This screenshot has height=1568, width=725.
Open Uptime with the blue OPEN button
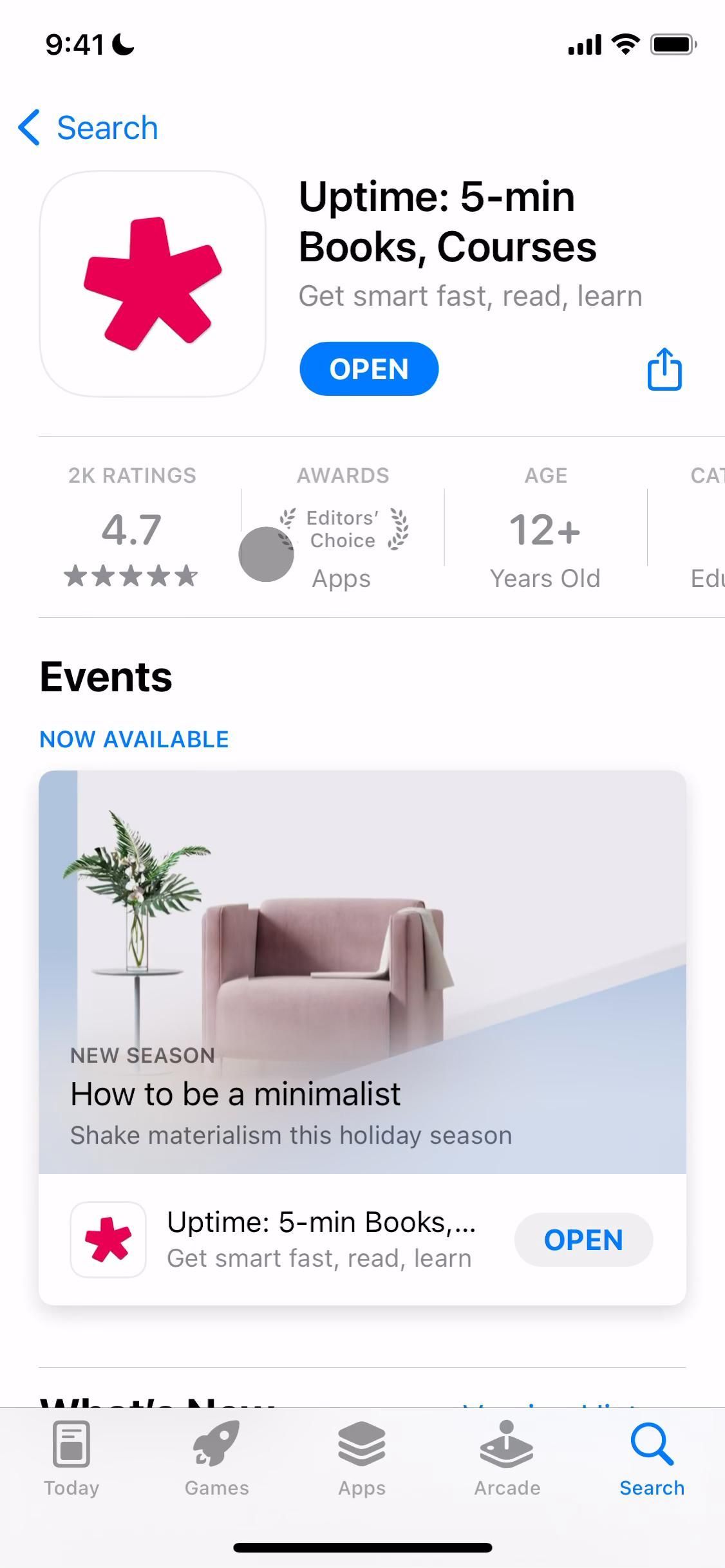369,369
